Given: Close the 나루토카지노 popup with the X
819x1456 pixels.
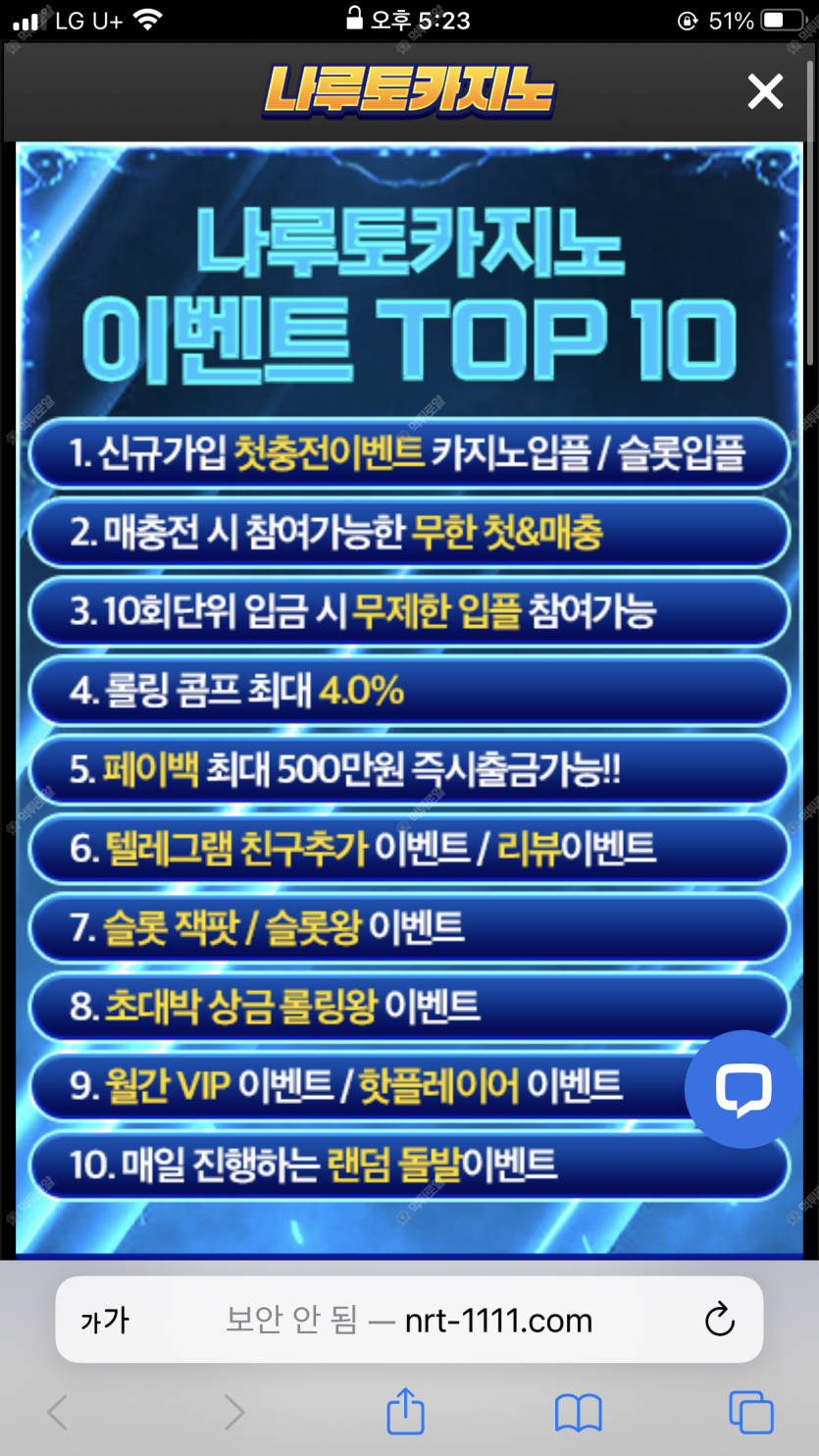Looking at the screenshot, I should point(764,91).
